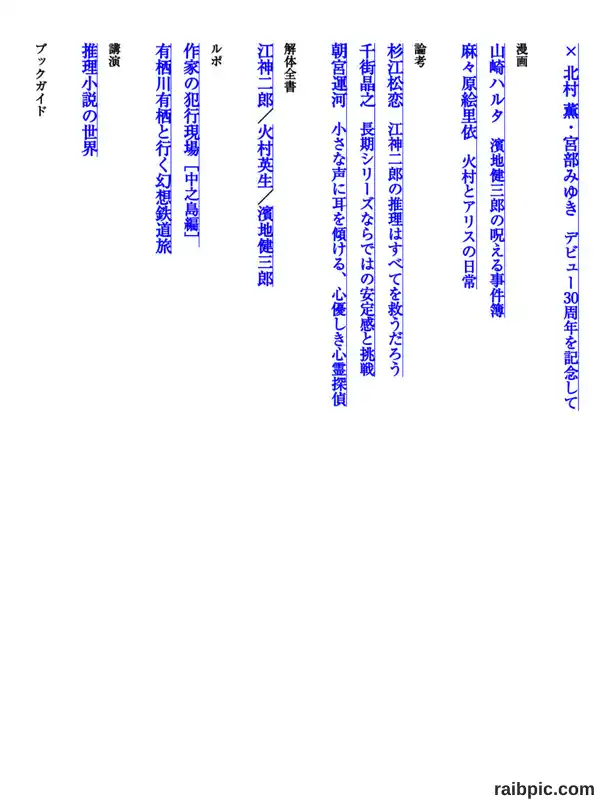600x800 pixels.
Task: Jump to 推理小説の世界 chapter
Action: 90,99
